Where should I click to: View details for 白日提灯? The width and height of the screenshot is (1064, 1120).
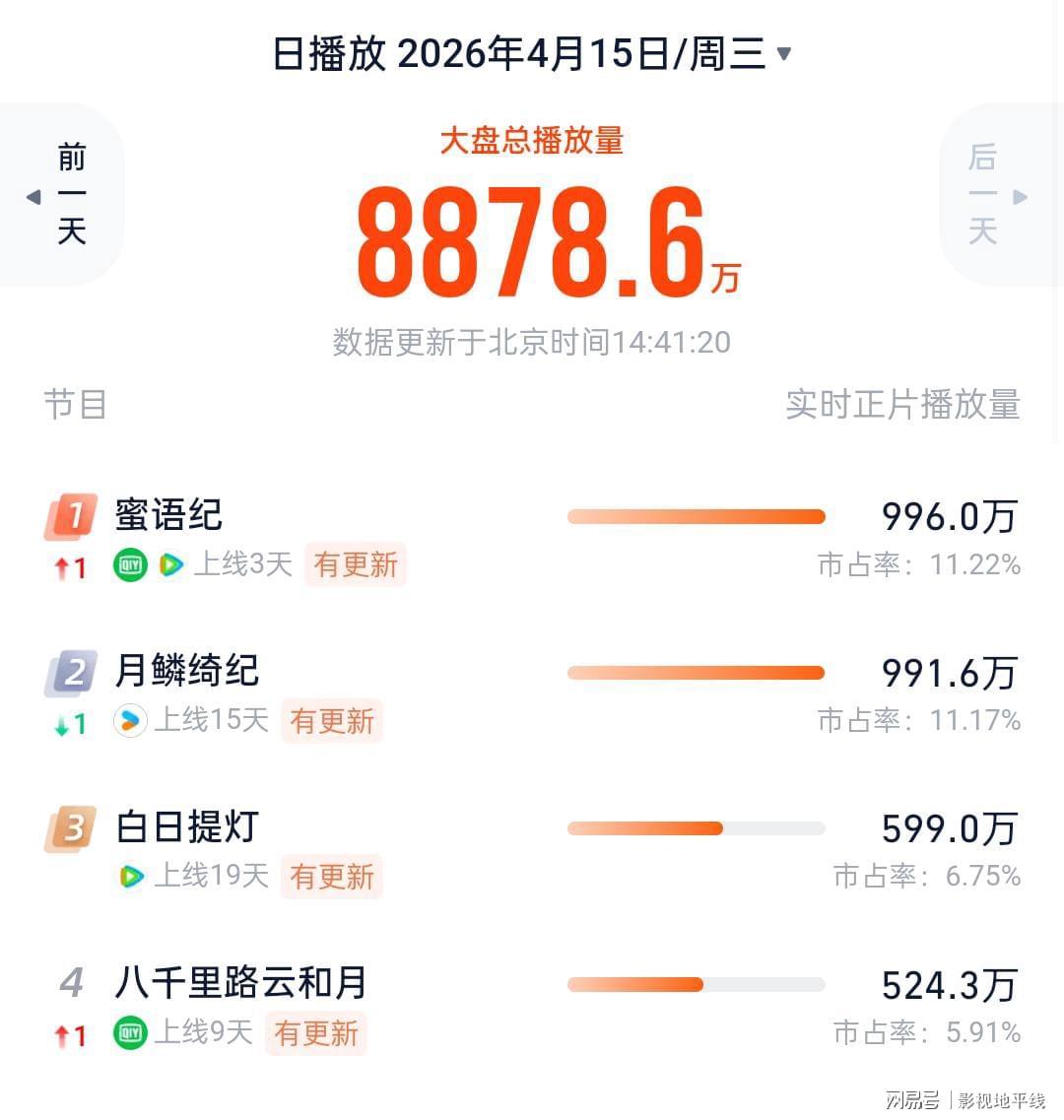187,827
